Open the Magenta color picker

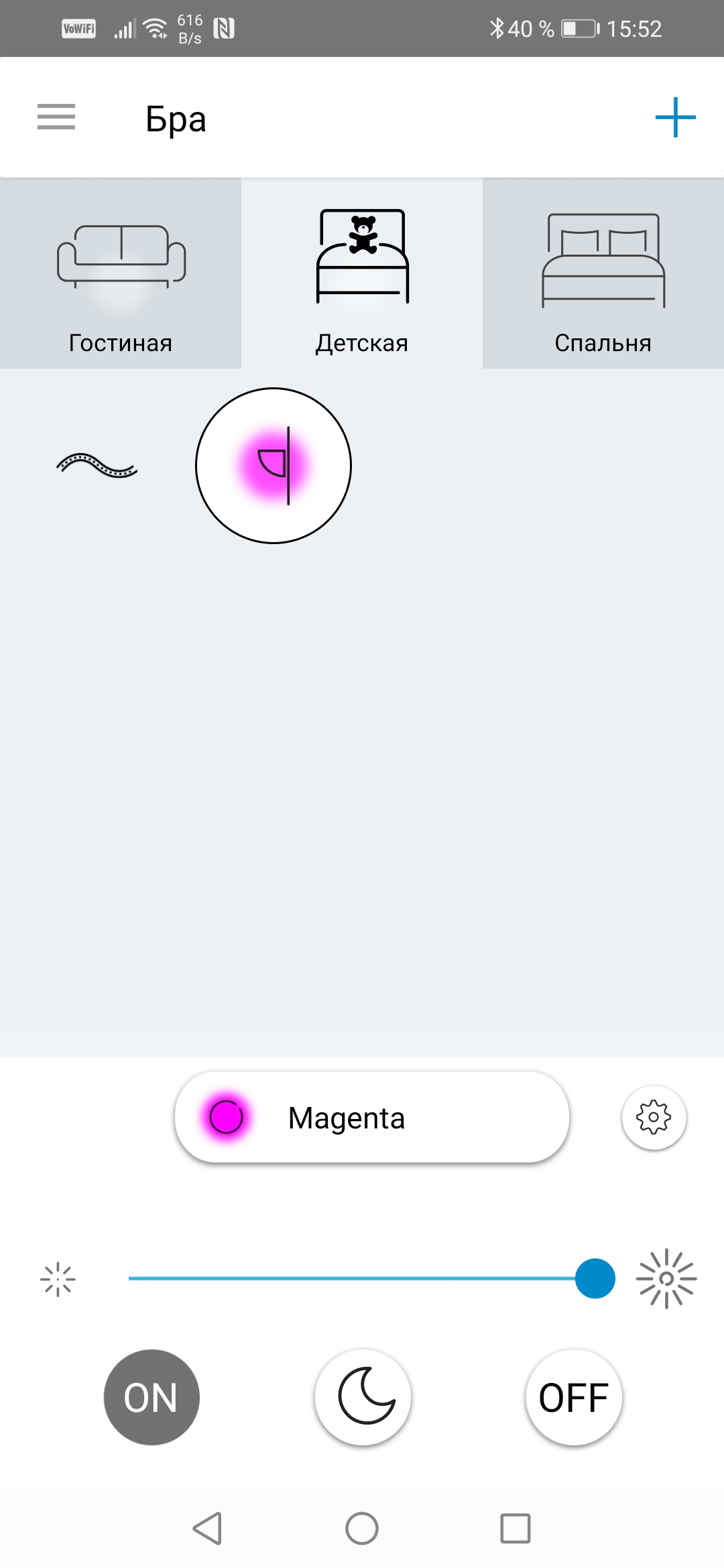[x=372, y=1117]
